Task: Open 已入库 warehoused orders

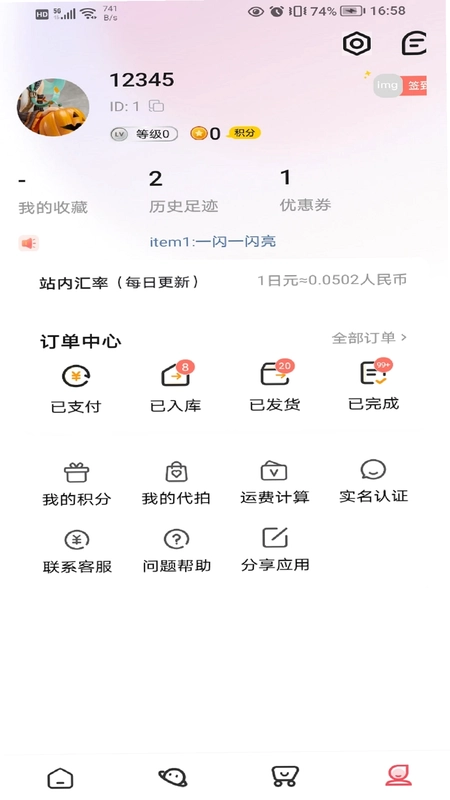Action: click(x=176, y=387)
